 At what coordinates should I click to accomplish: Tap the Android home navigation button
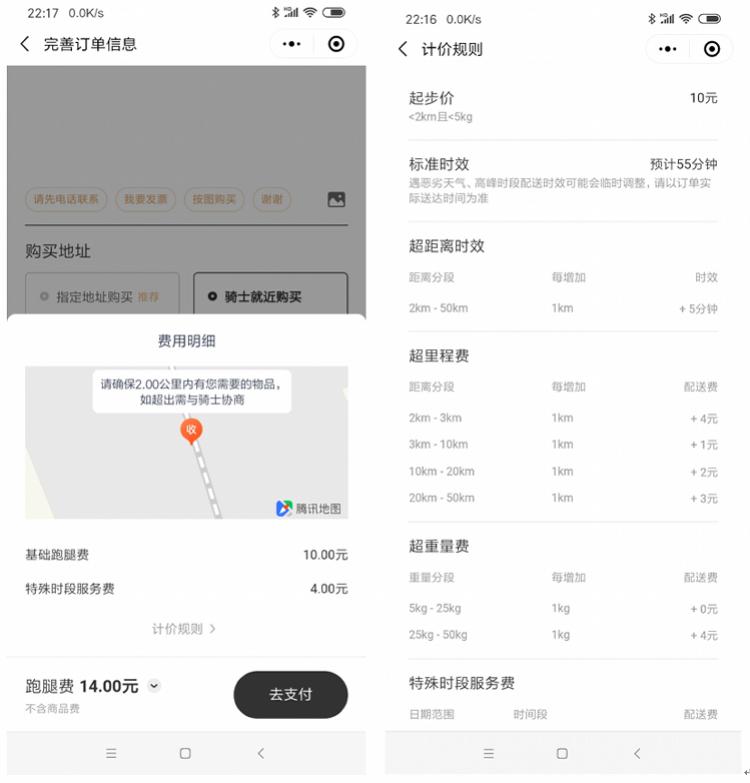[x=184, y=753]
